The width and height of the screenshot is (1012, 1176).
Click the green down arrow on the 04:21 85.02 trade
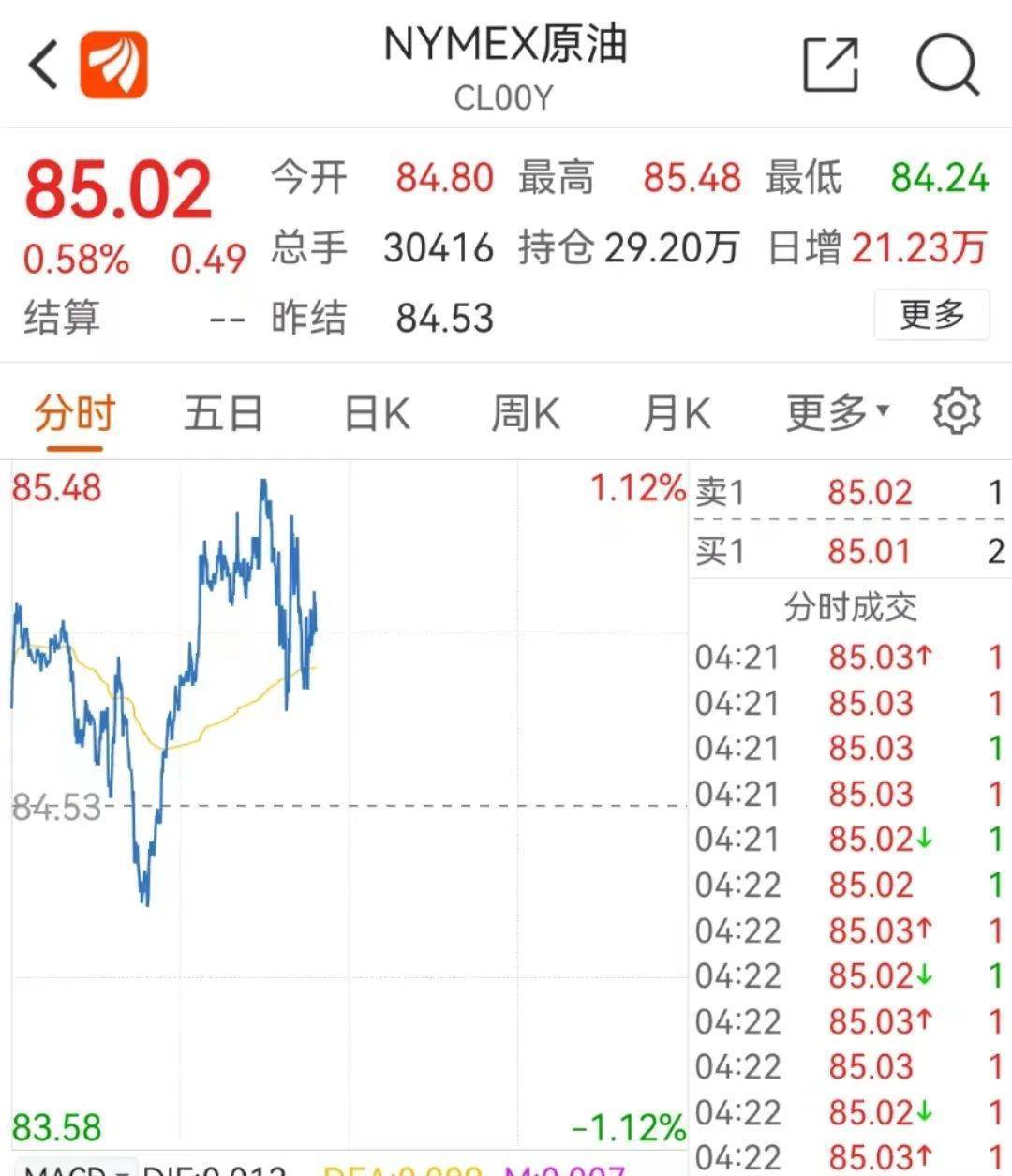(x=923, y=838)
